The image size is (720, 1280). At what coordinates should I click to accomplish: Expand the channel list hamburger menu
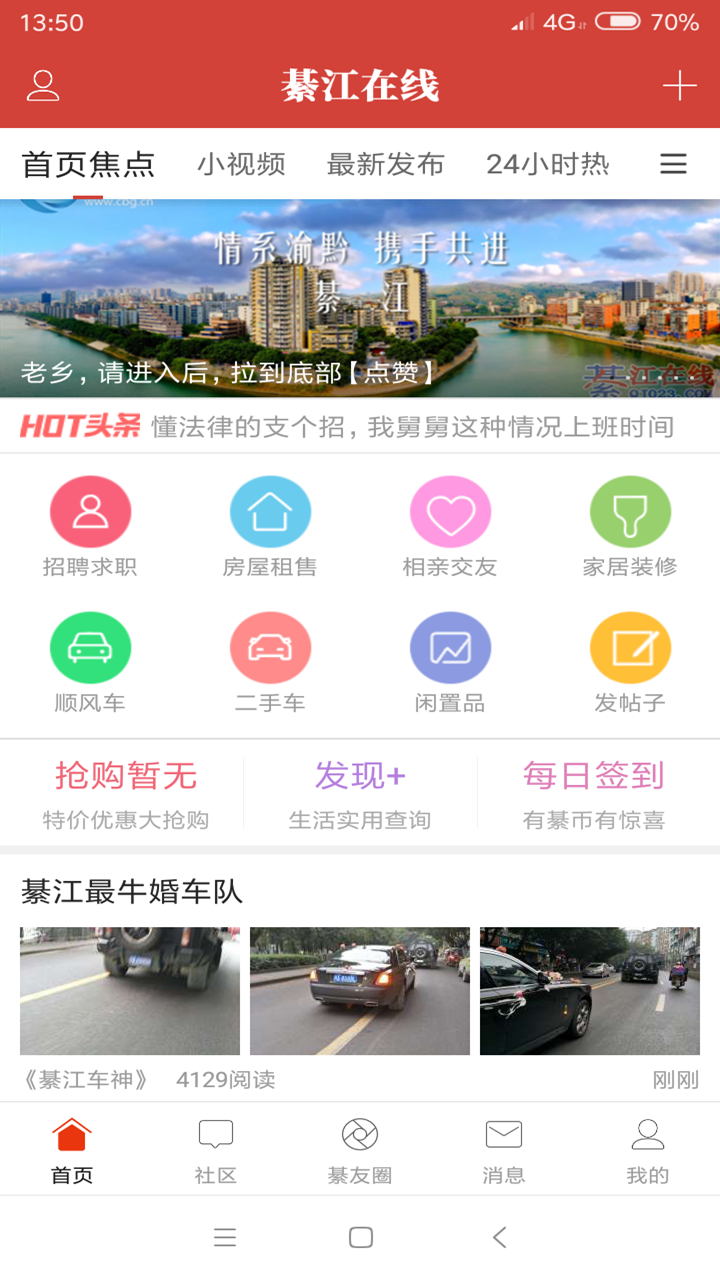click(x=673, y=164)
